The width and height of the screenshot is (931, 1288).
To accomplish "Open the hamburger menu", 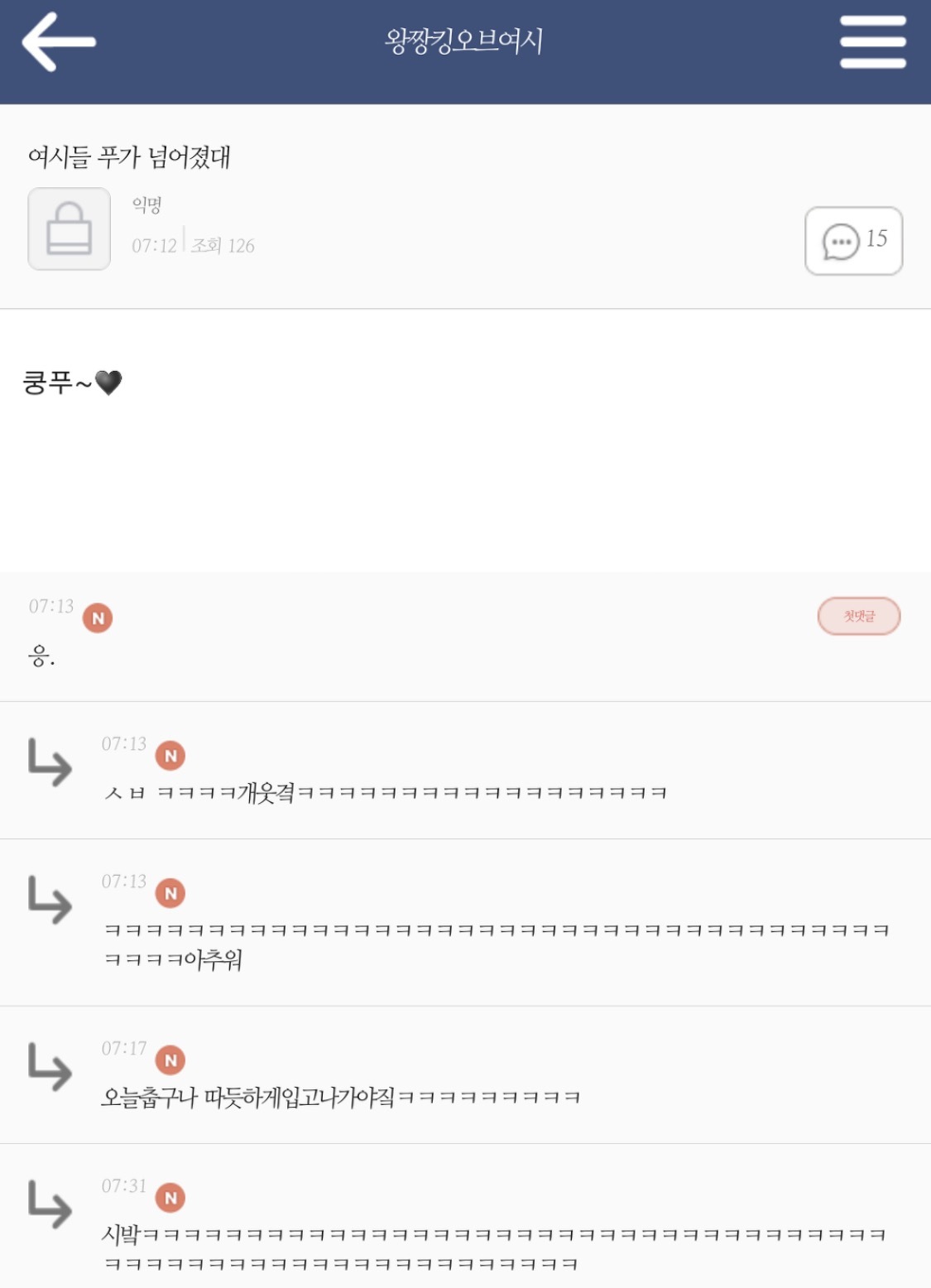I will click(x=872, y=41).
